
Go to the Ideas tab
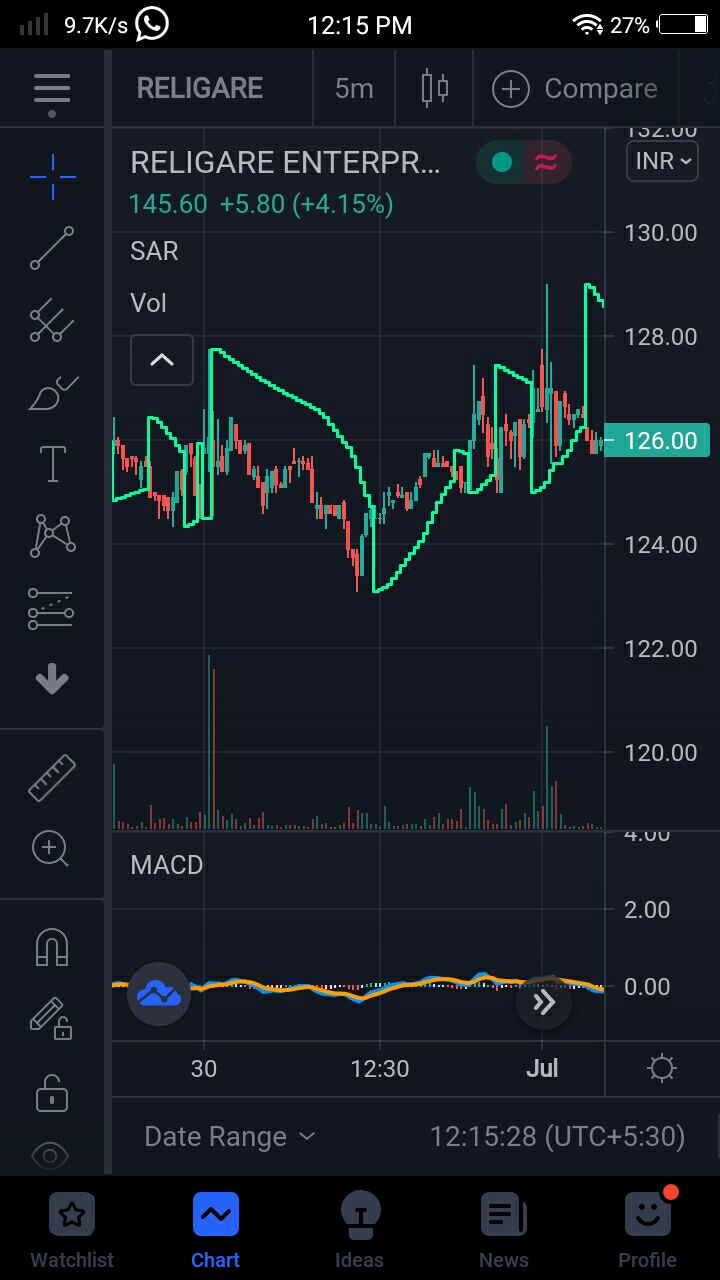pos(359,1231)
